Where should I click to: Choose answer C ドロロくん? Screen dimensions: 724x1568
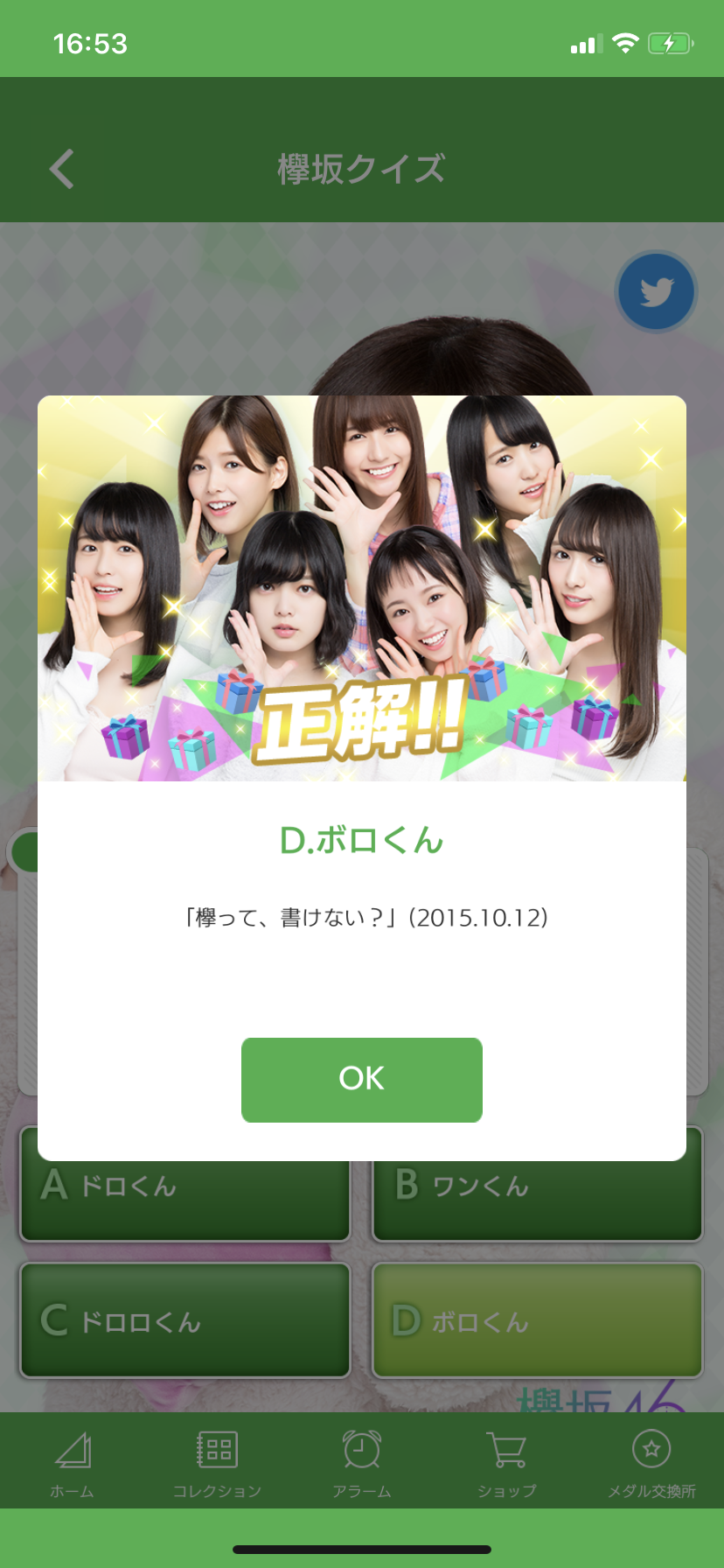coord(185,1319)
